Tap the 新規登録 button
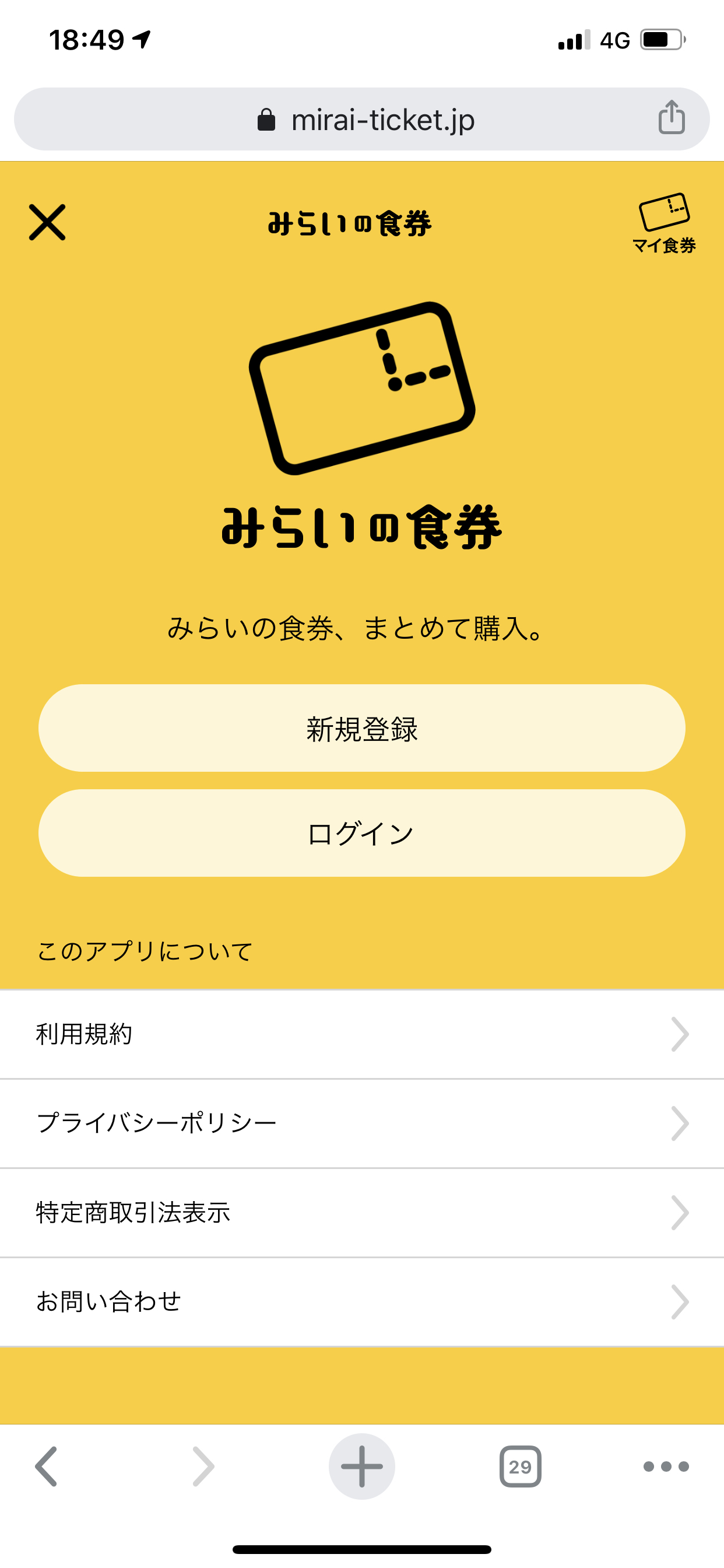 coord(362,728)
